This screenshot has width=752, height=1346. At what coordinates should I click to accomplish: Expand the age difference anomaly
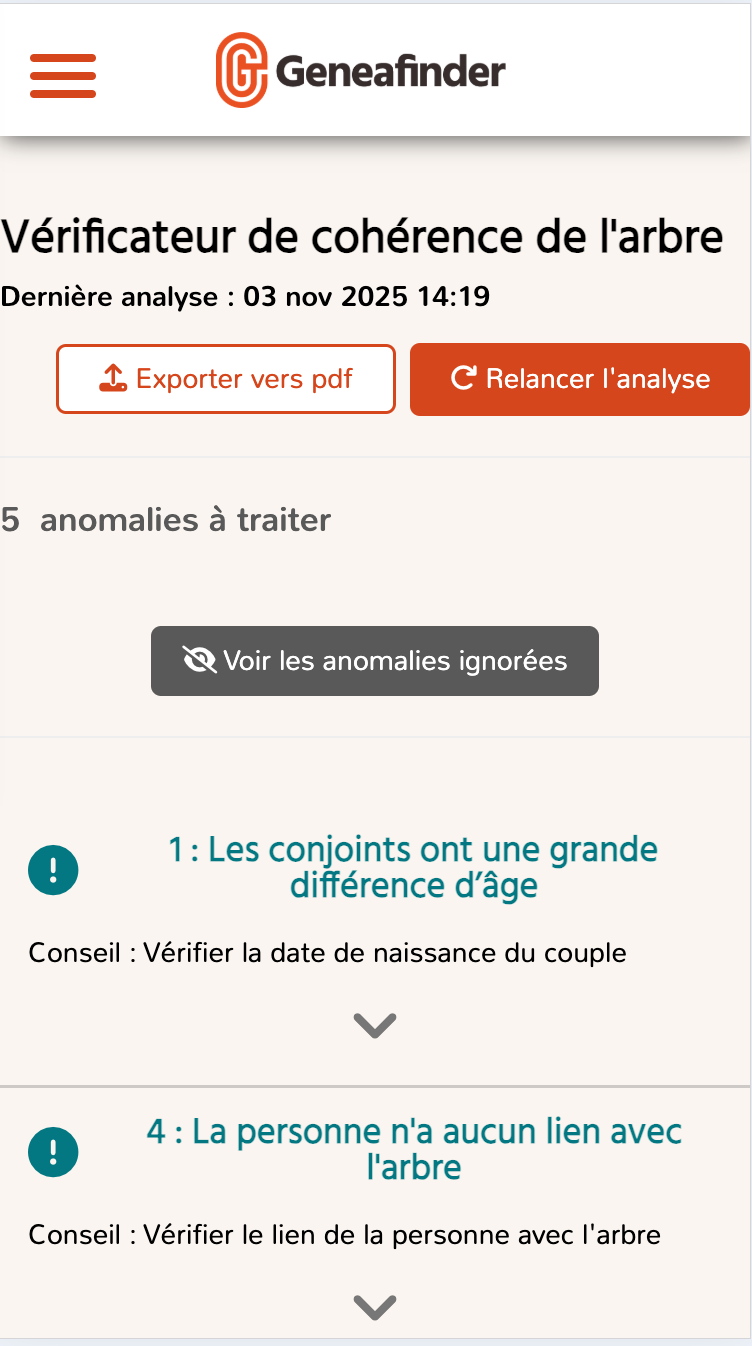tap(375, 1025)
